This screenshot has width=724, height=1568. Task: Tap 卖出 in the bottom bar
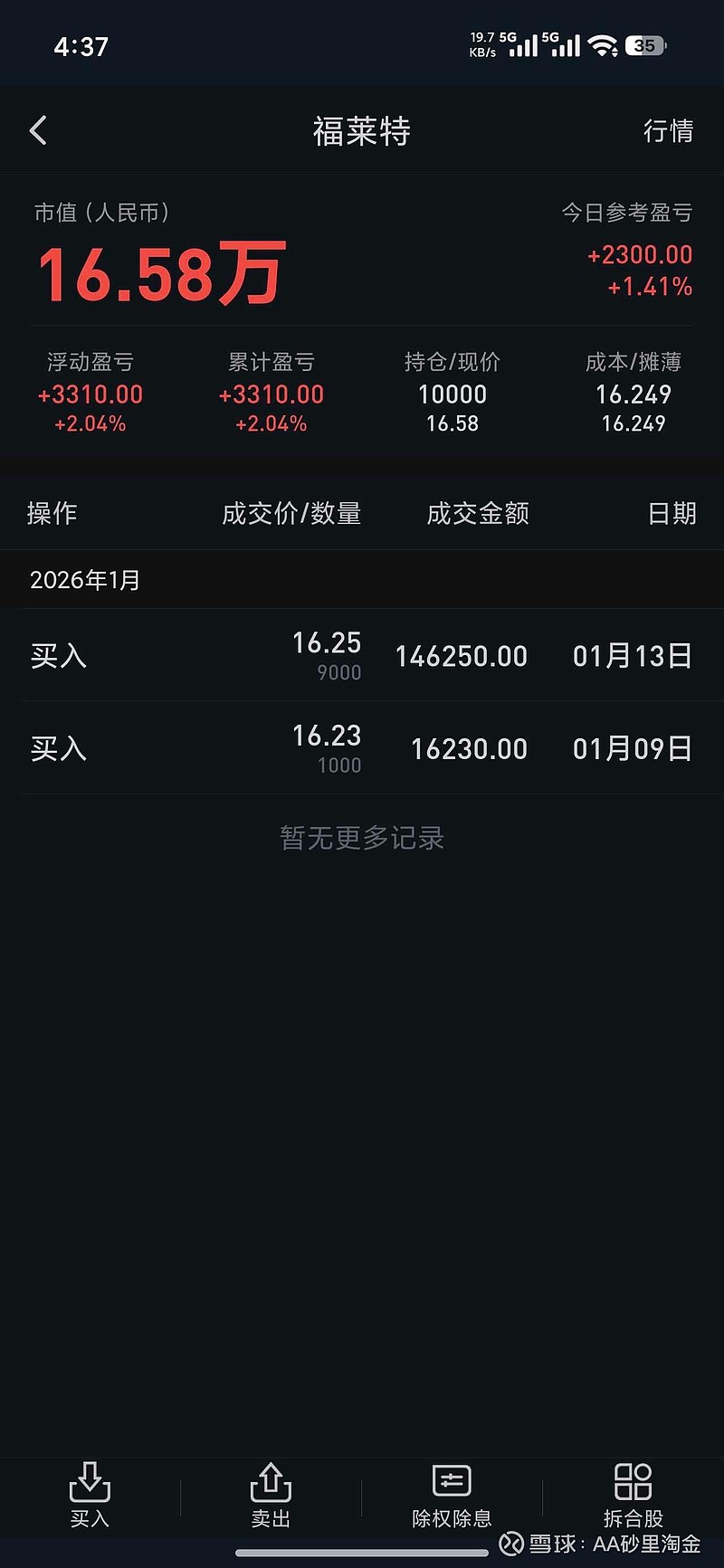tap(271, 1496)
